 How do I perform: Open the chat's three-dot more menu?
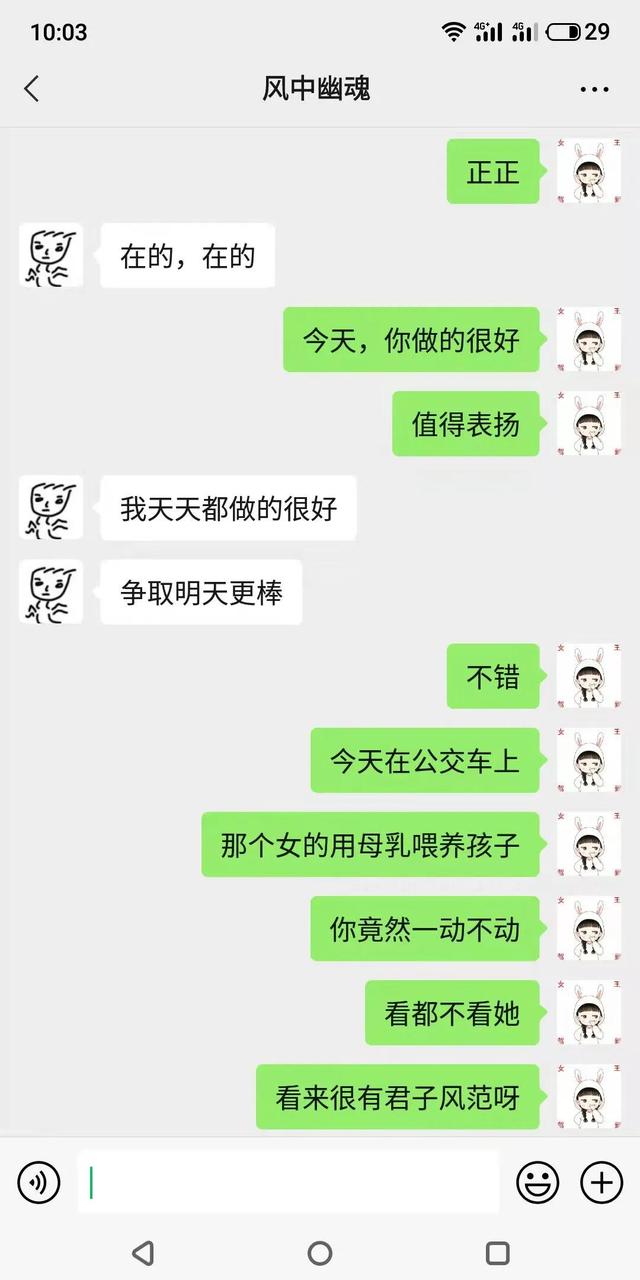pyautogui.click(x=594, y=89)
